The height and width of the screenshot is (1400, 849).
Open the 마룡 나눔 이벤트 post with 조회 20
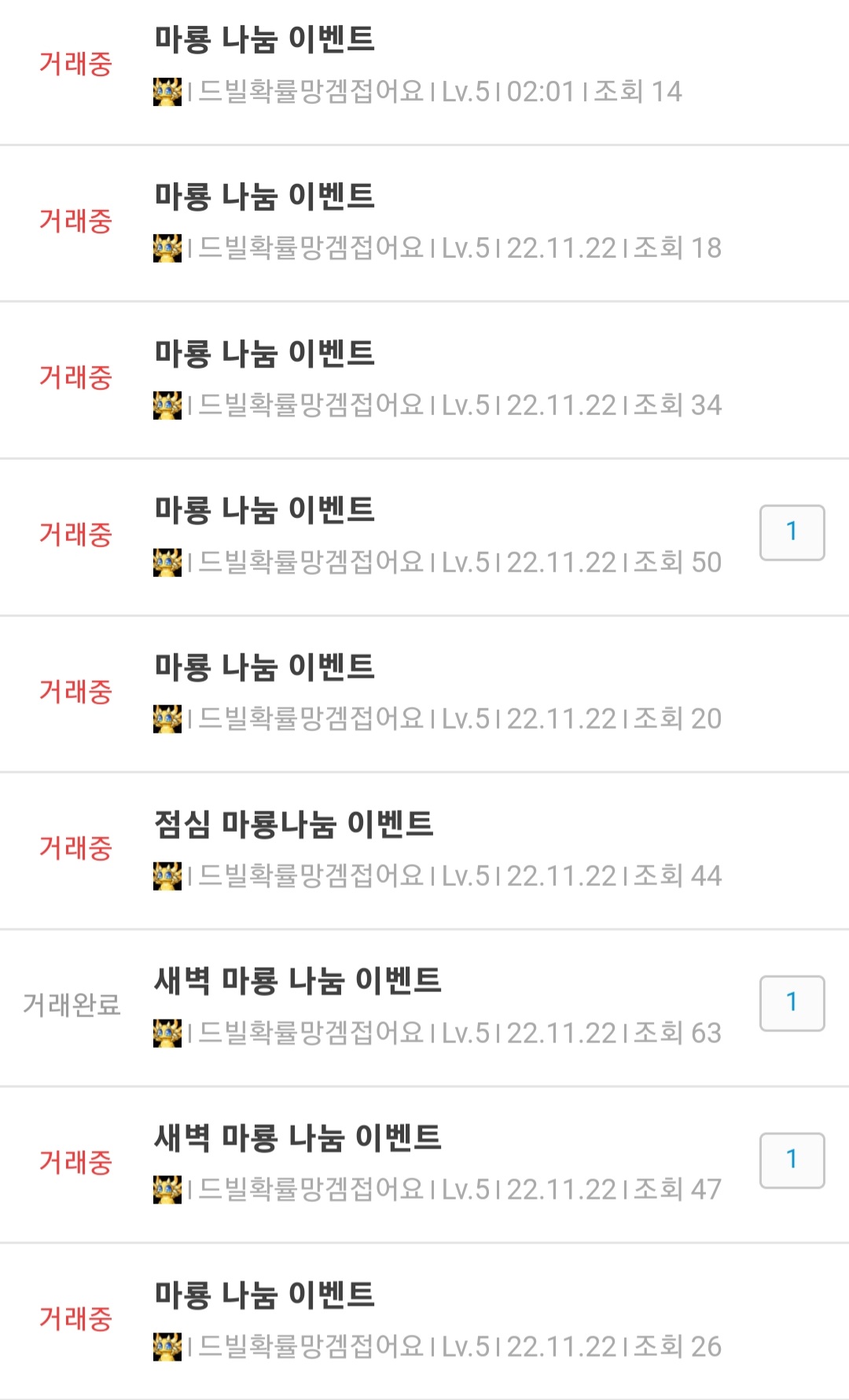(264, 667)
